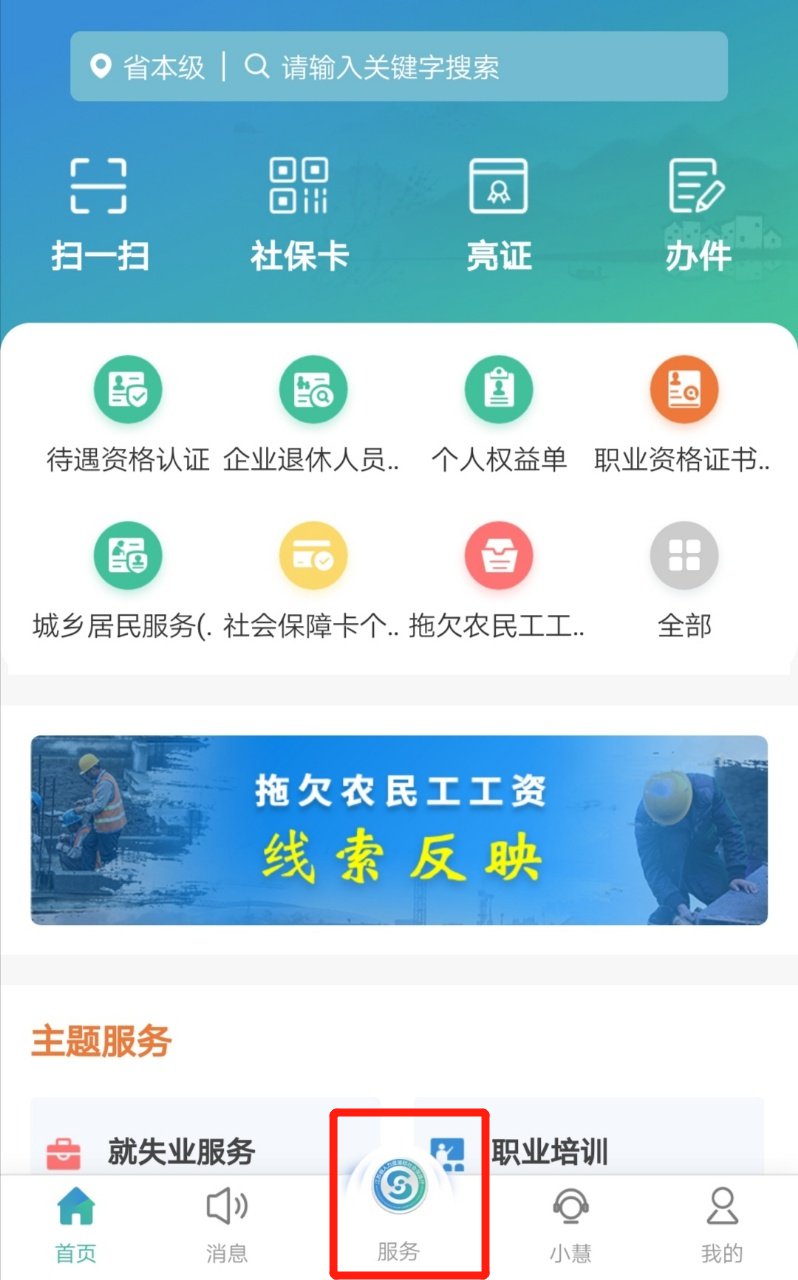Open 职业资格证书 service
Image resolution: width=798 pixels, height=1280 pixels.
point(684,412)
